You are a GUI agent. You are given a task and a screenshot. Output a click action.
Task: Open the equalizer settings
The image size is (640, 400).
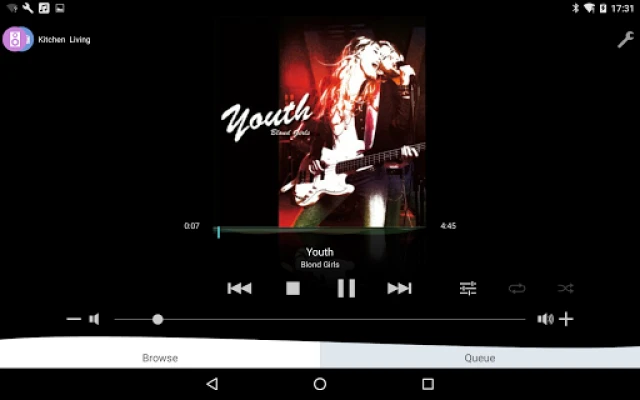pos(468,289)
